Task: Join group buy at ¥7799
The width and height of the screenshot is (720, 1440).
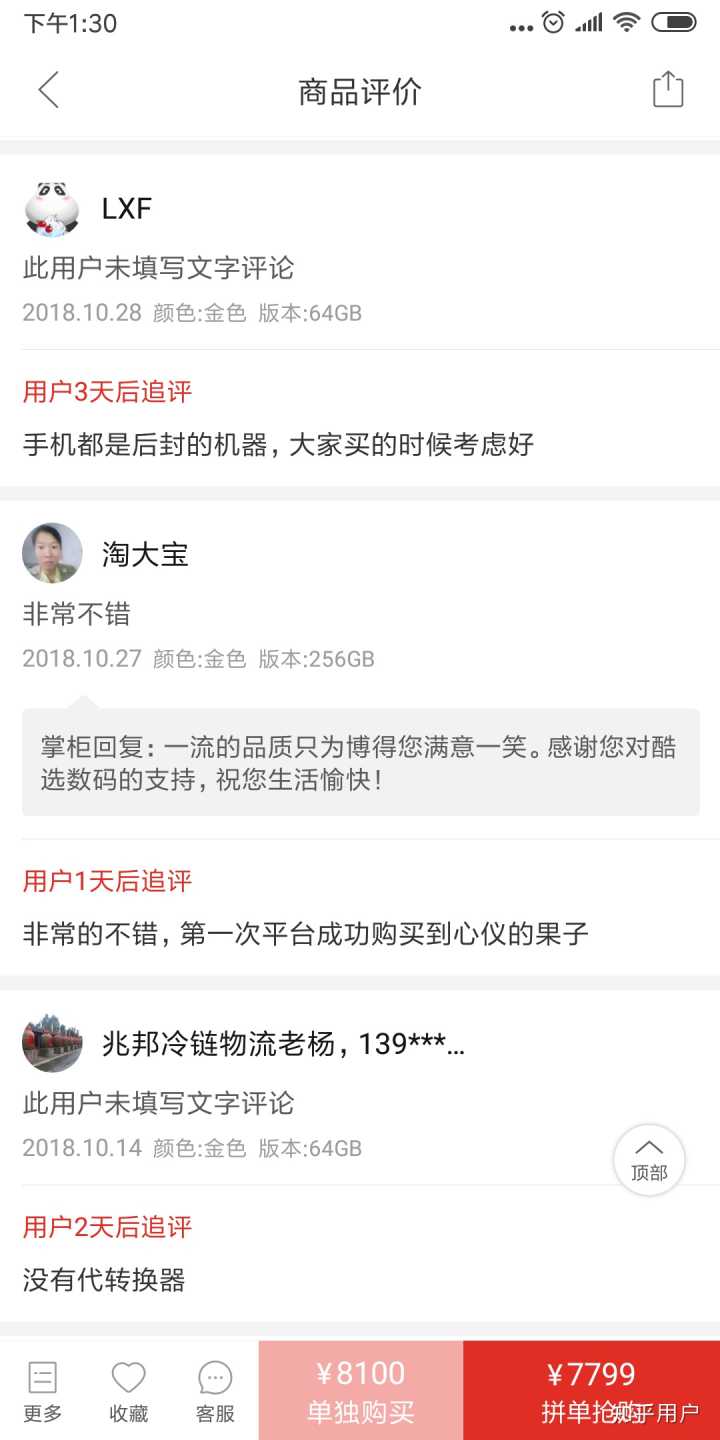Action: [x=591, y=1390]
